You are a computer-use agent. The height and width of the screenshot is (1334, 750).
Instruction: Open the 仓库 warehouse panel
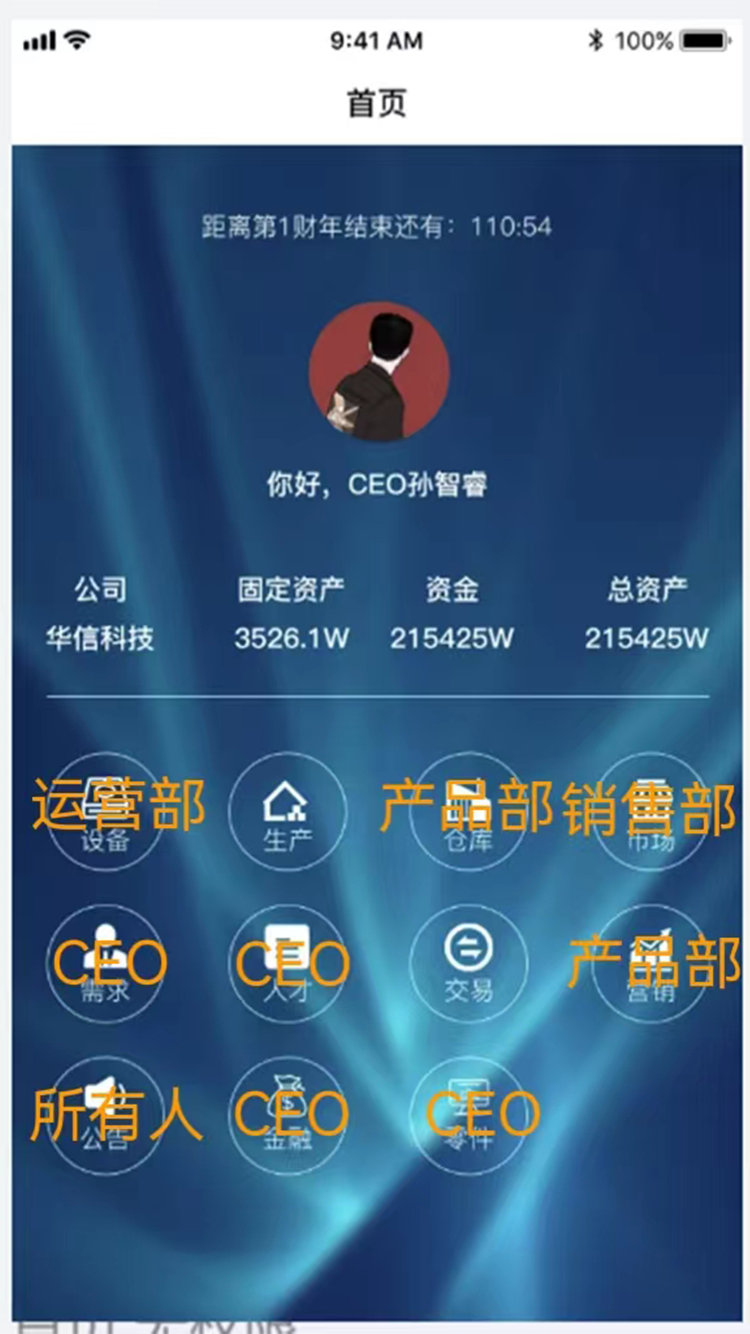click(x=468, y=812)
